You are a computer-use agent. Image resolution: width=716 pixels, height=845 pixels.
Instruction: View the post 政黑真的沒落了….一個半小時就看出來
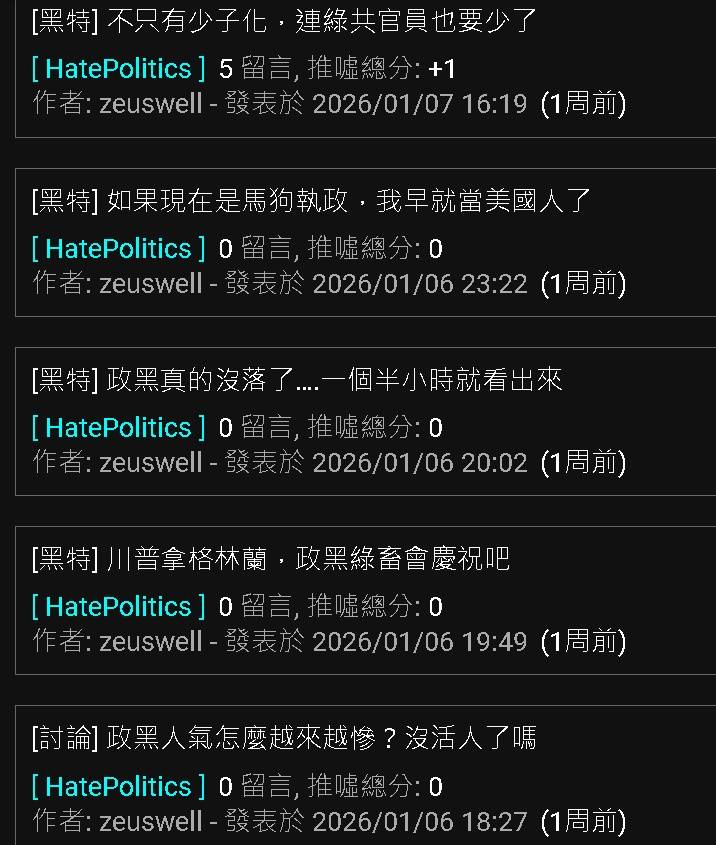tap(297, 379)
